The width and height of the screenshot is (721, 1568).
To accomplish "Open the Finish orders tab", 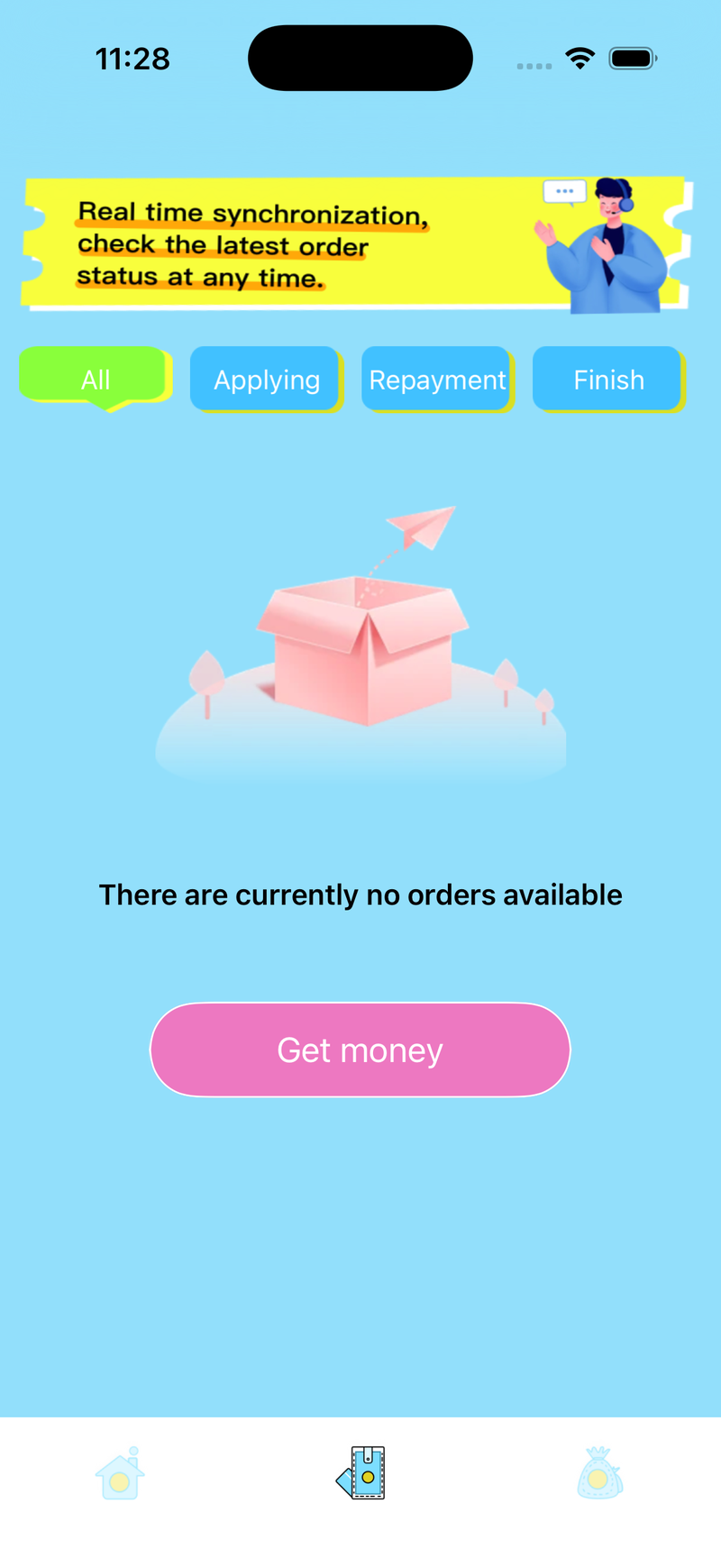I will [x=608, y=379].
